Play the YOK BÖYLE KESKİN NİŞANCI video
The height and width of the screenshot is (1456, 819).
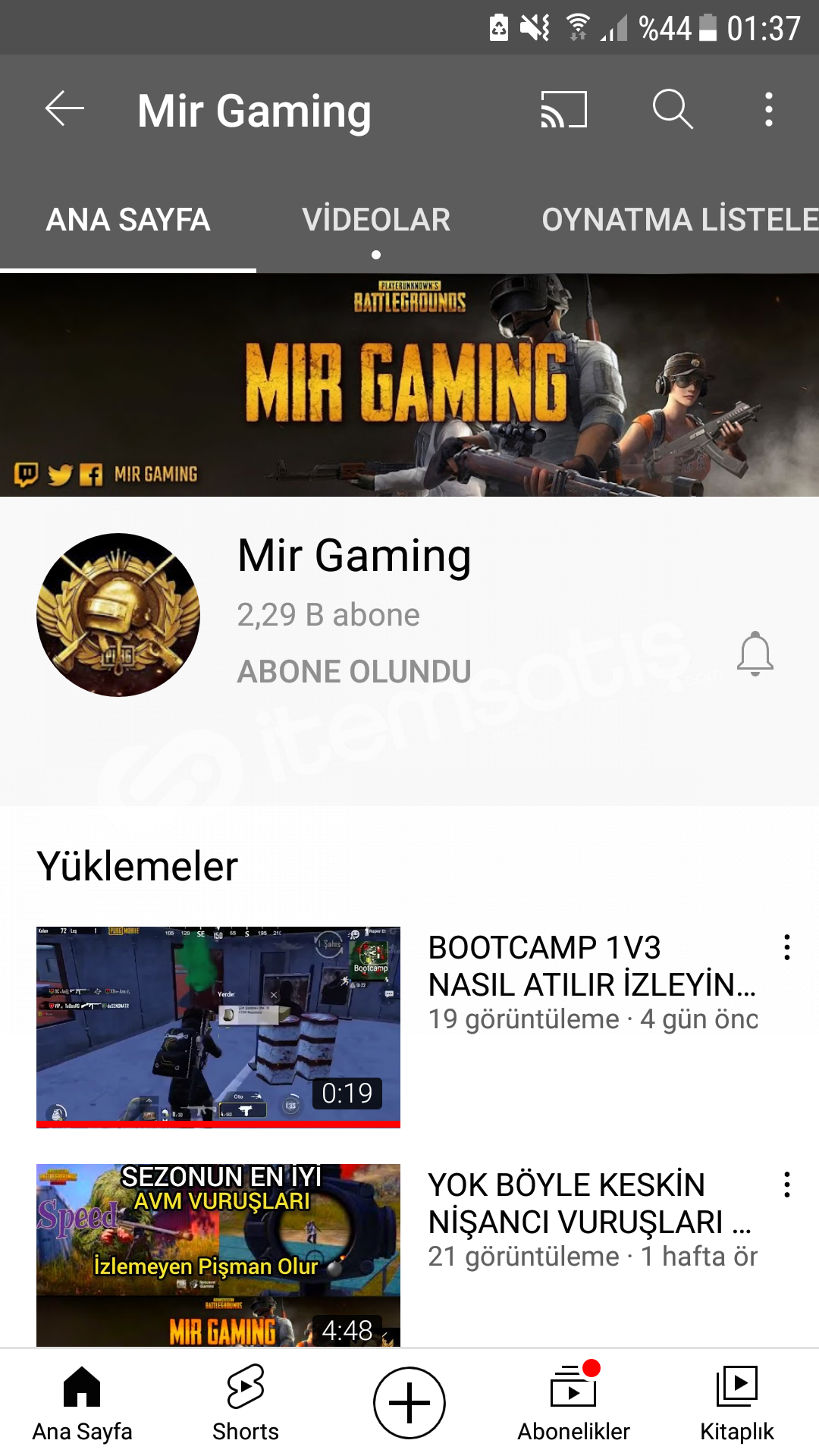218,1255
